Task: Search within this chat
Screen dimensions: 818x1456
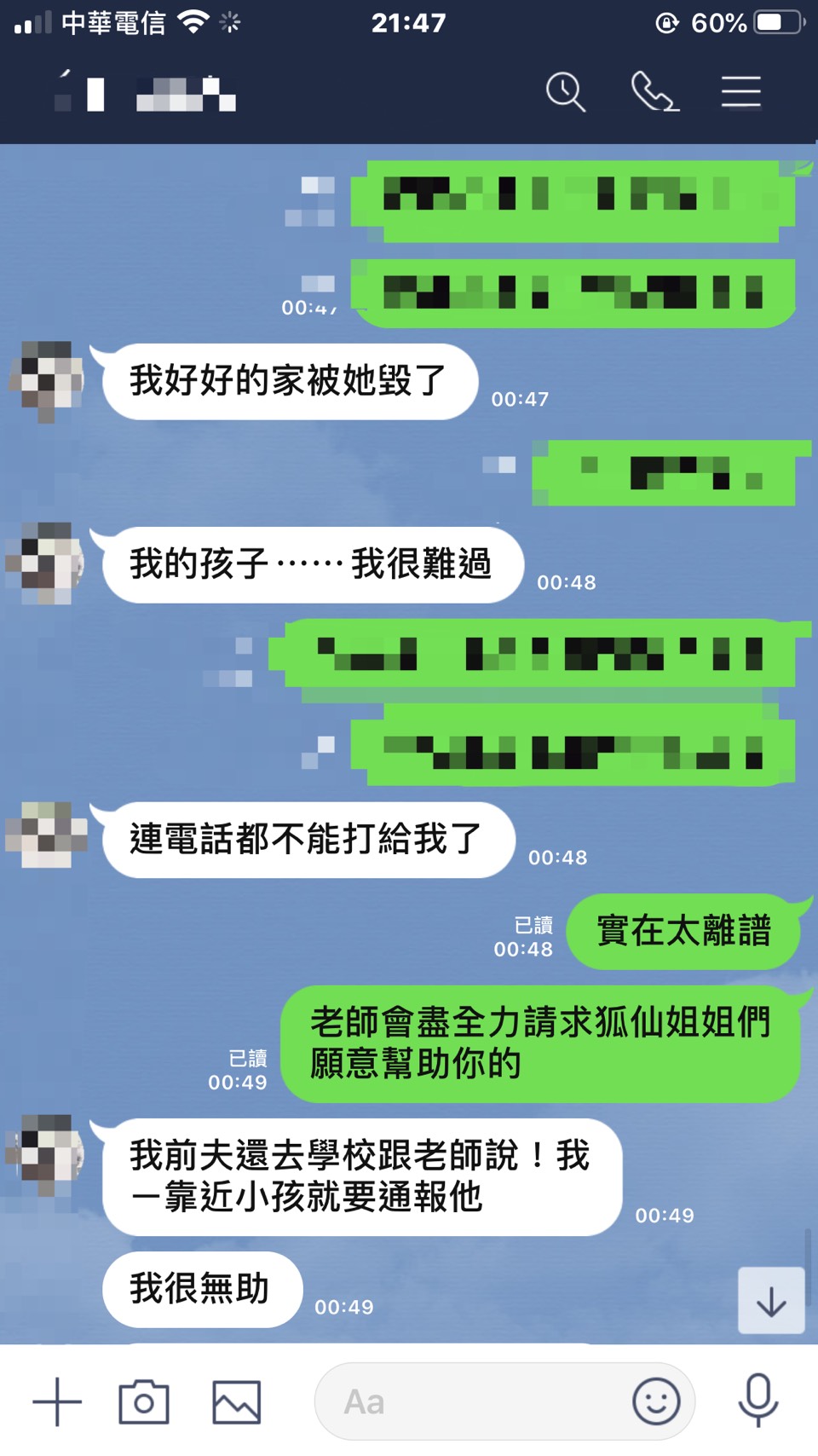Action: click(x=566, y=92)
